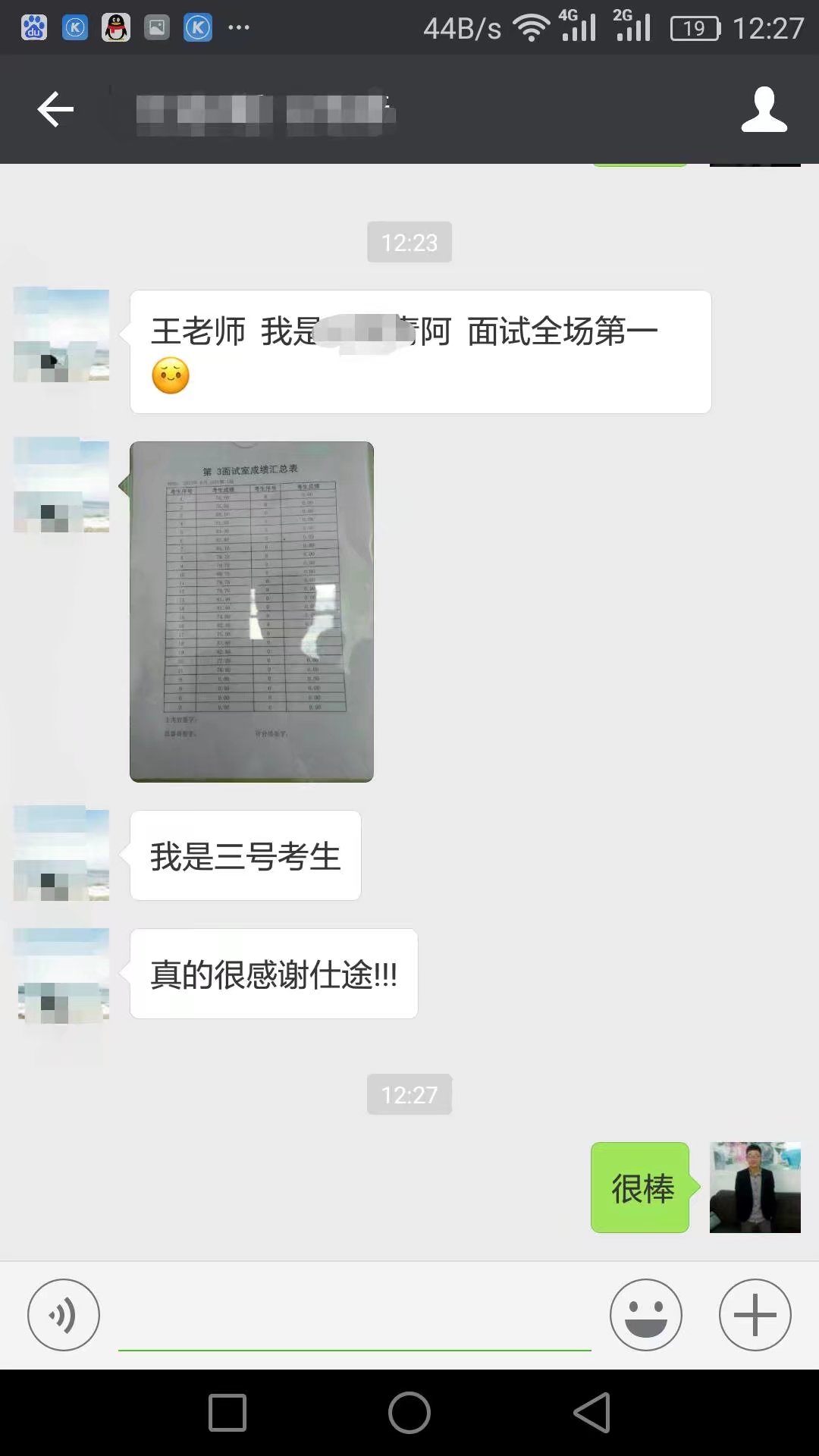Viewport: 819px width, 1456px height.
Task: Open the emoji sticker panel
Action: (646, 1315)
